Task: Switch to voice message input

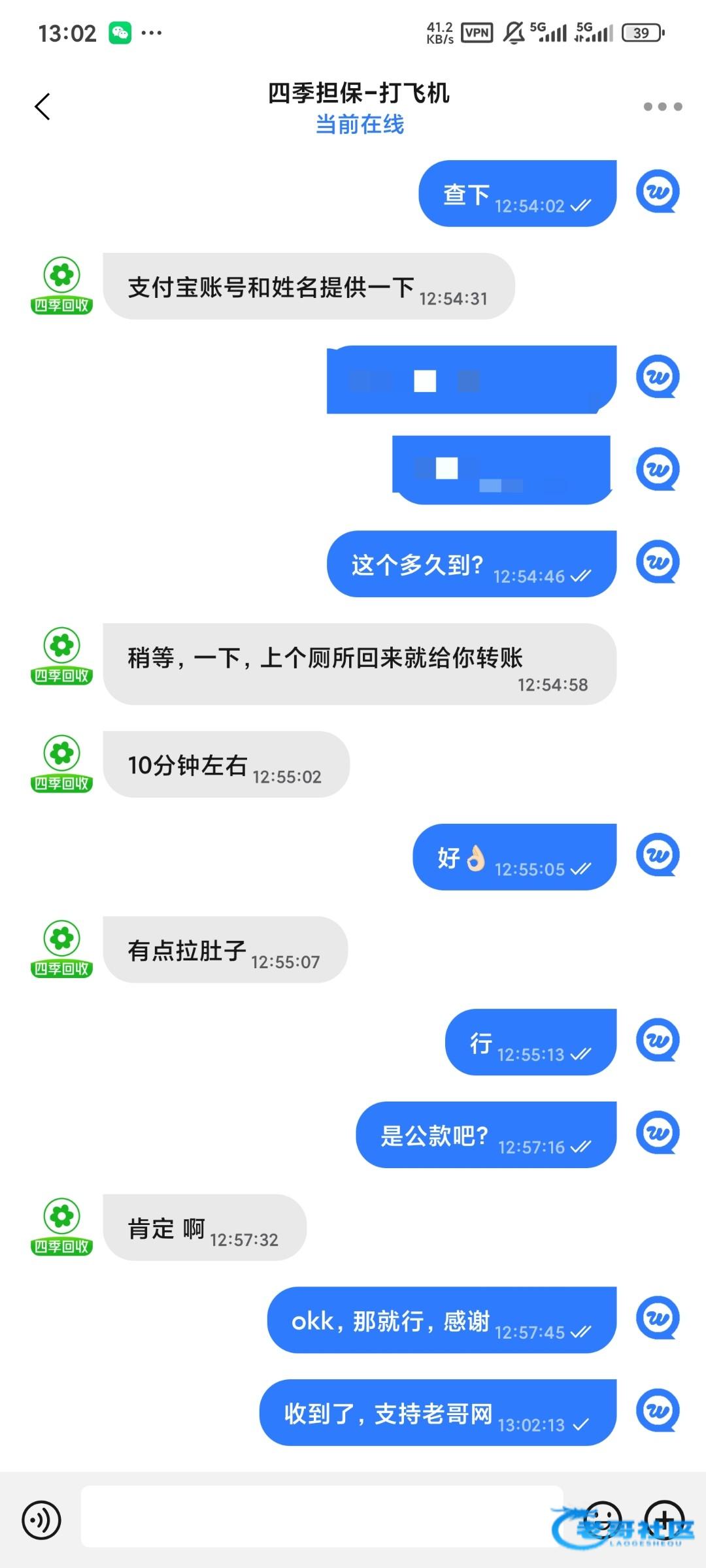Action: (41, 1520)
